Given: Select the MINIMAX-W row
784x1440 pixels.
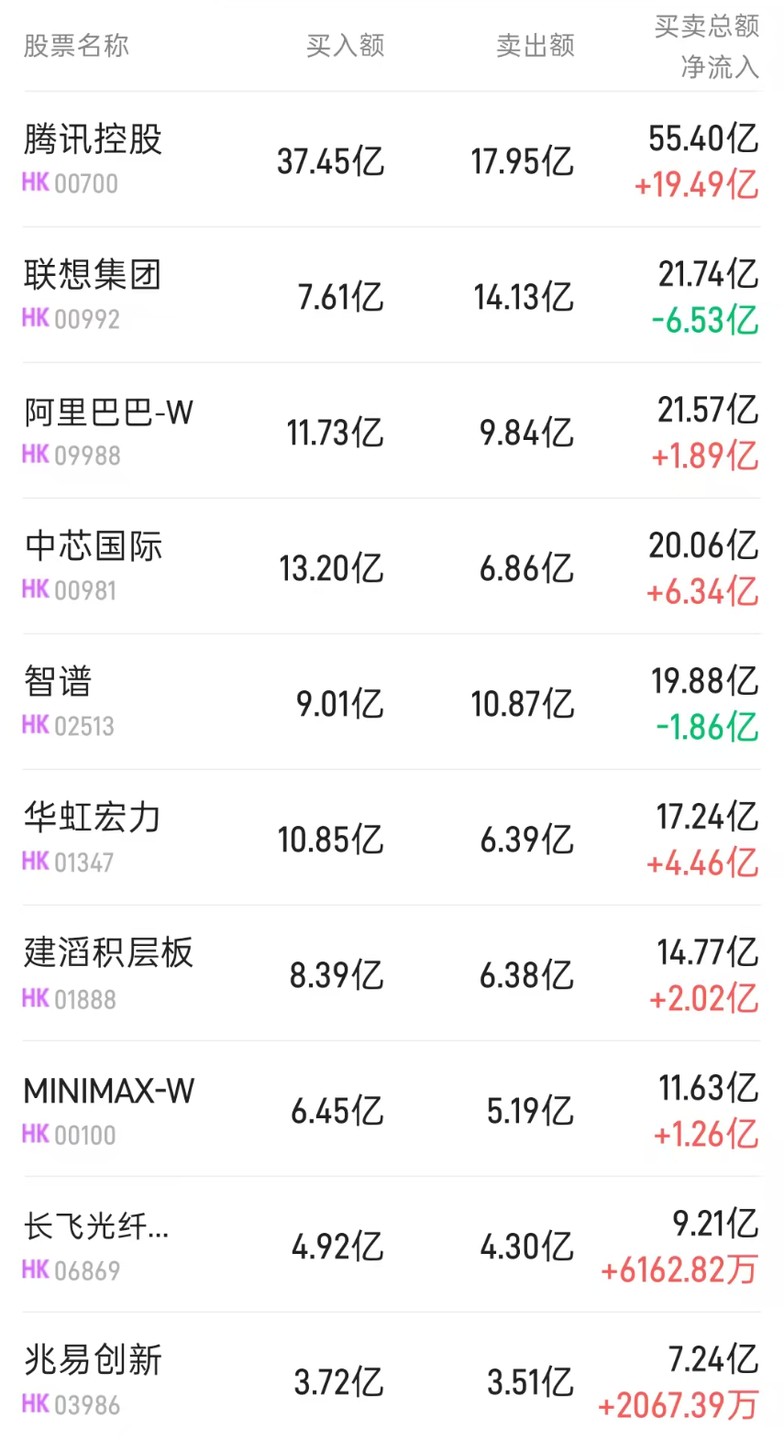Looking at the screenshot, I should (392, 1110).
